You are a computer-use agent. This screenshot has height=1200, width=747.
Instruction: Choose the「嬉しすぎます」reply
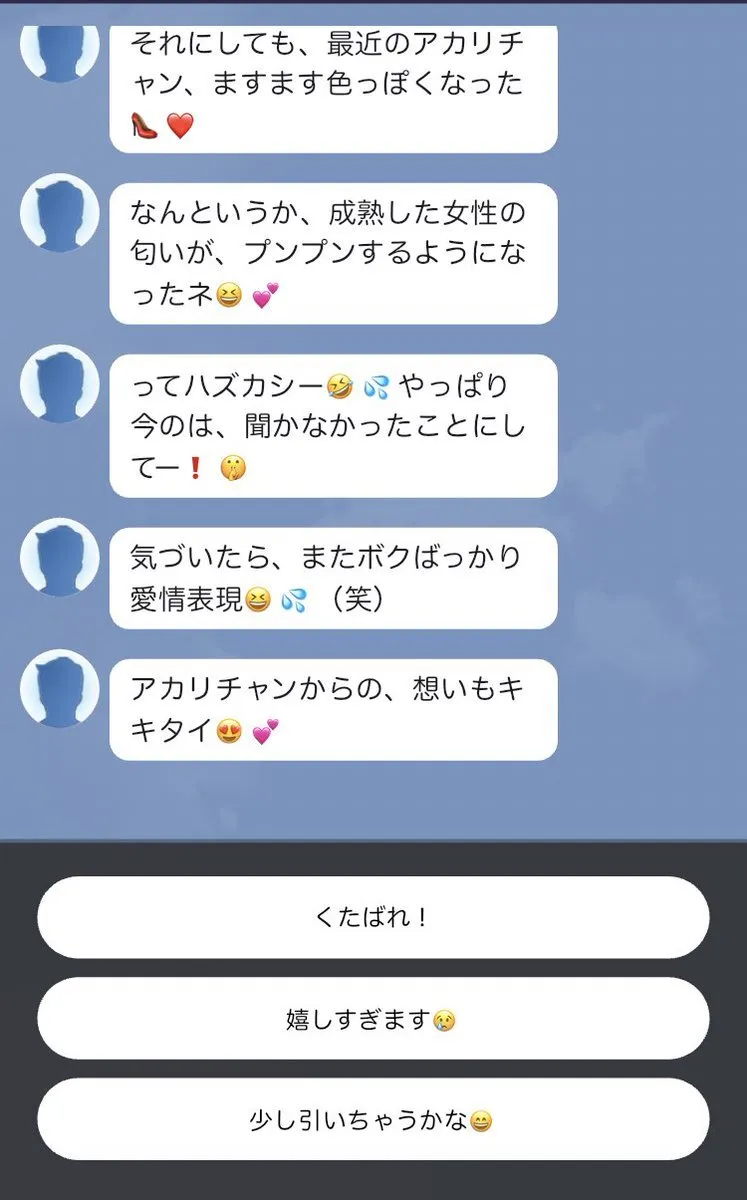tap(373, 1019)
